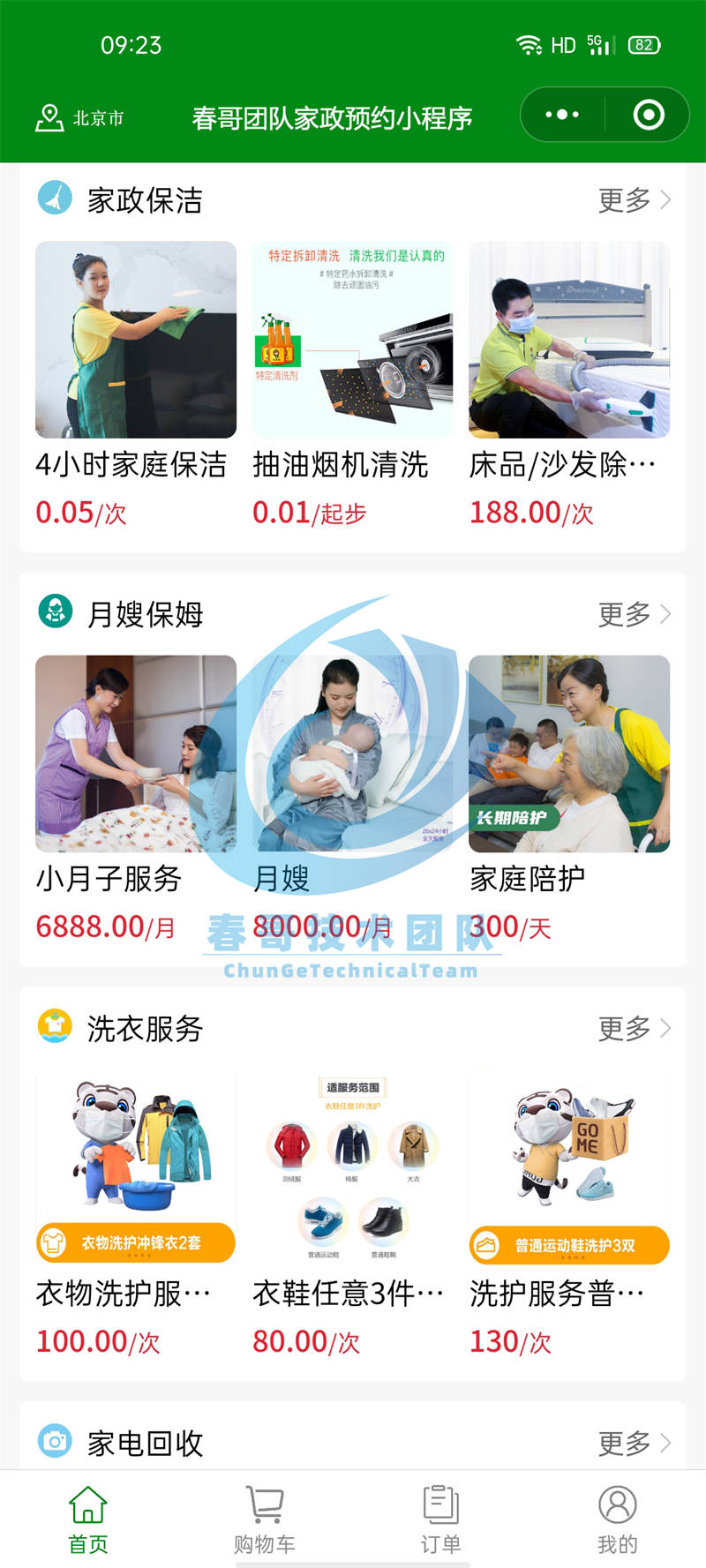Open the 4小时家庭保洁 service card
706x1568 pixels.
tap(136, 384)
